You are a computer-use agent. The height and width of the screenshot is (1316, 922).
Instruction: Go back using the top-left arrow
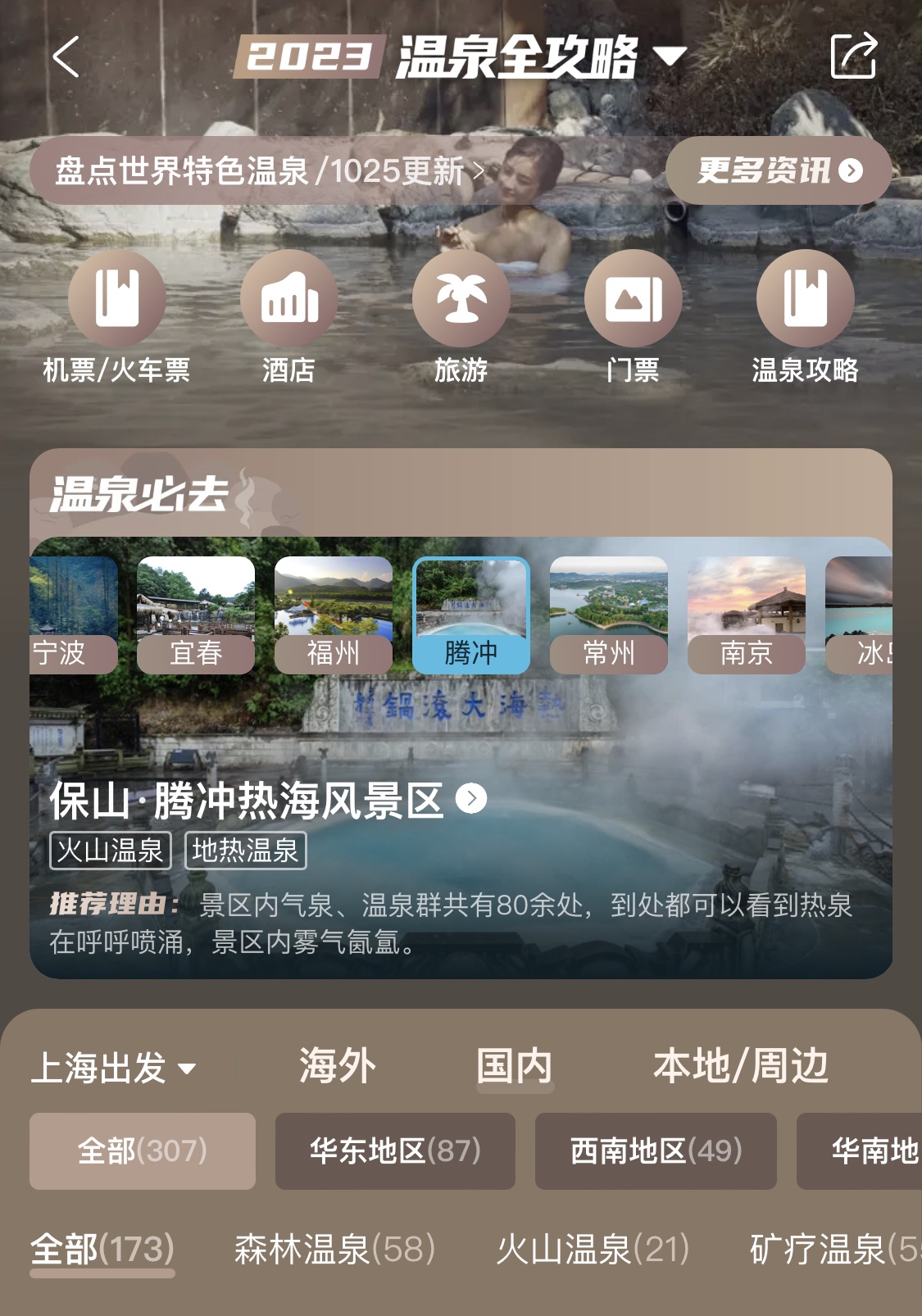point(66,57)
